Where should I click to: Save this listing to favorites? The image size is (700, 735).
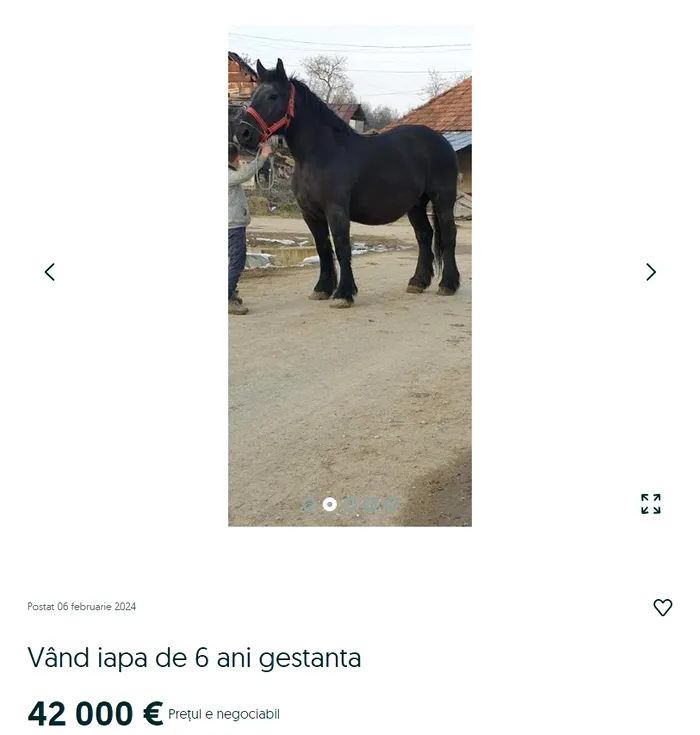tap(662, 607)
